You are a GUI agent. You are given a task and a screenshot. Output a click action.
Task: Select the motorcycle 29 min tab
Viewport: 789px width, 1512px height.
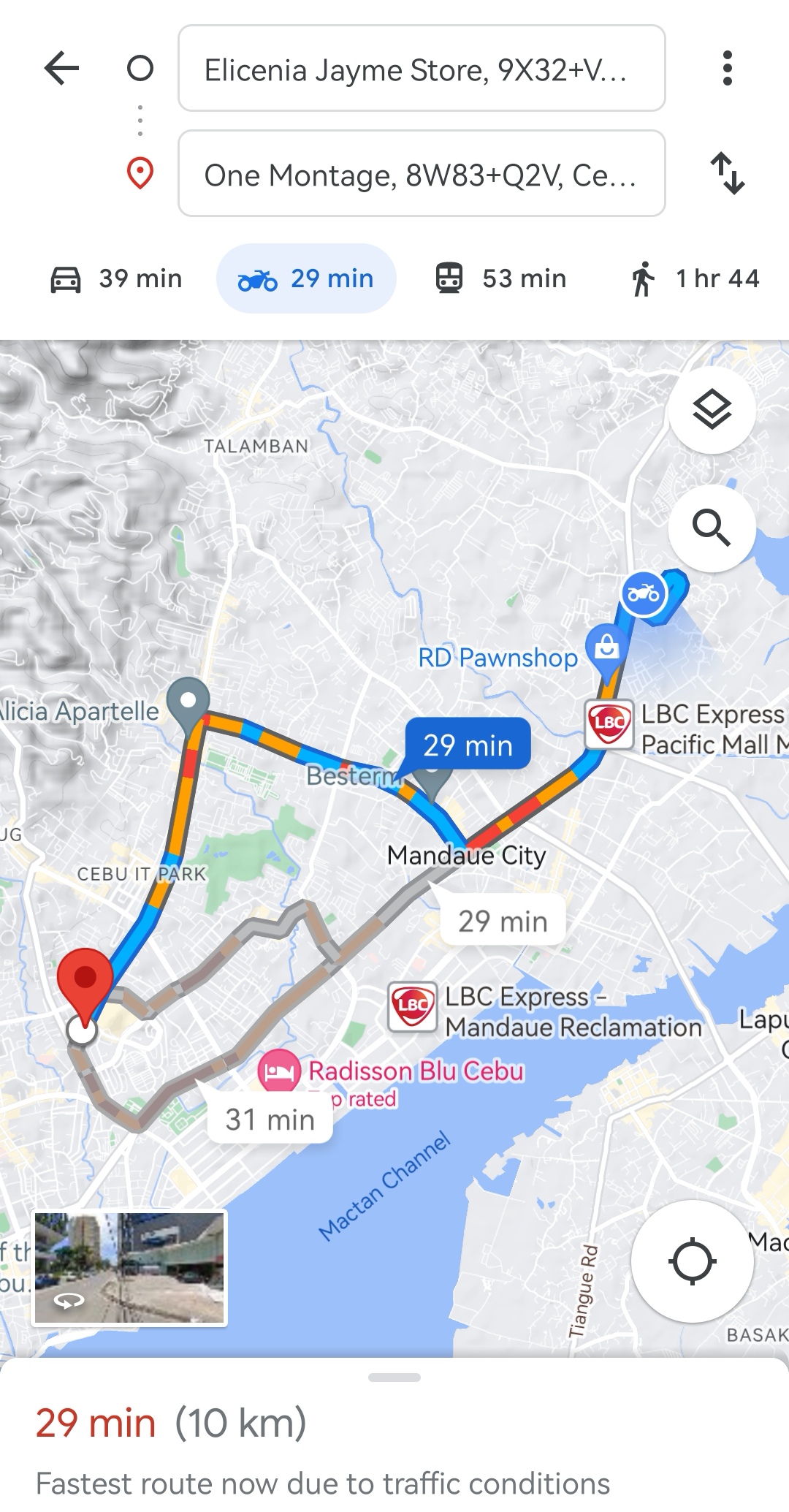[306, 278]
